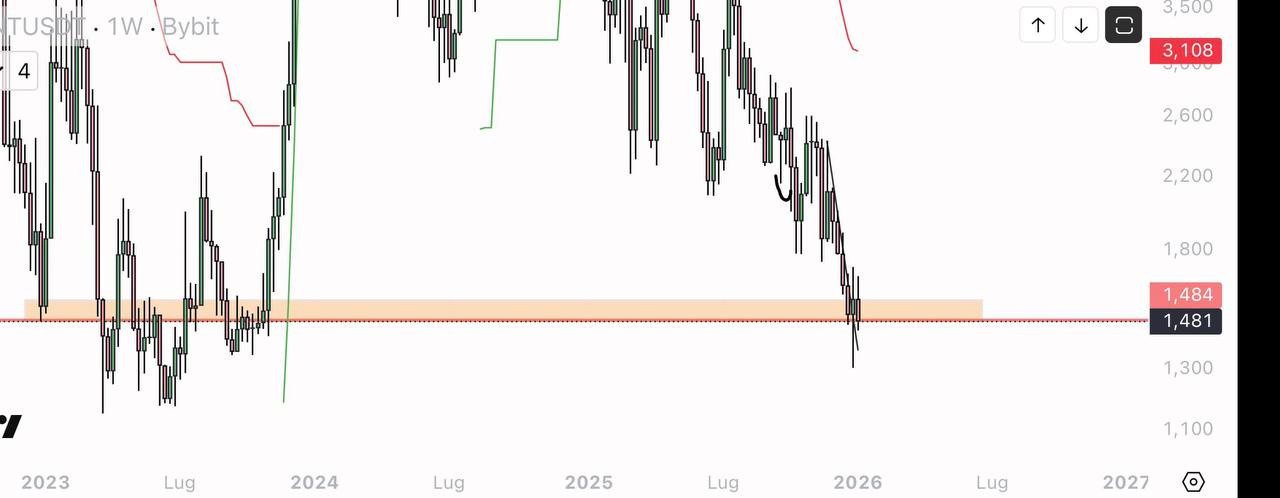Viewport: 1280px width, 498px height.
Task: Tap the down arrow chart button
Action: coord(1081,25)
